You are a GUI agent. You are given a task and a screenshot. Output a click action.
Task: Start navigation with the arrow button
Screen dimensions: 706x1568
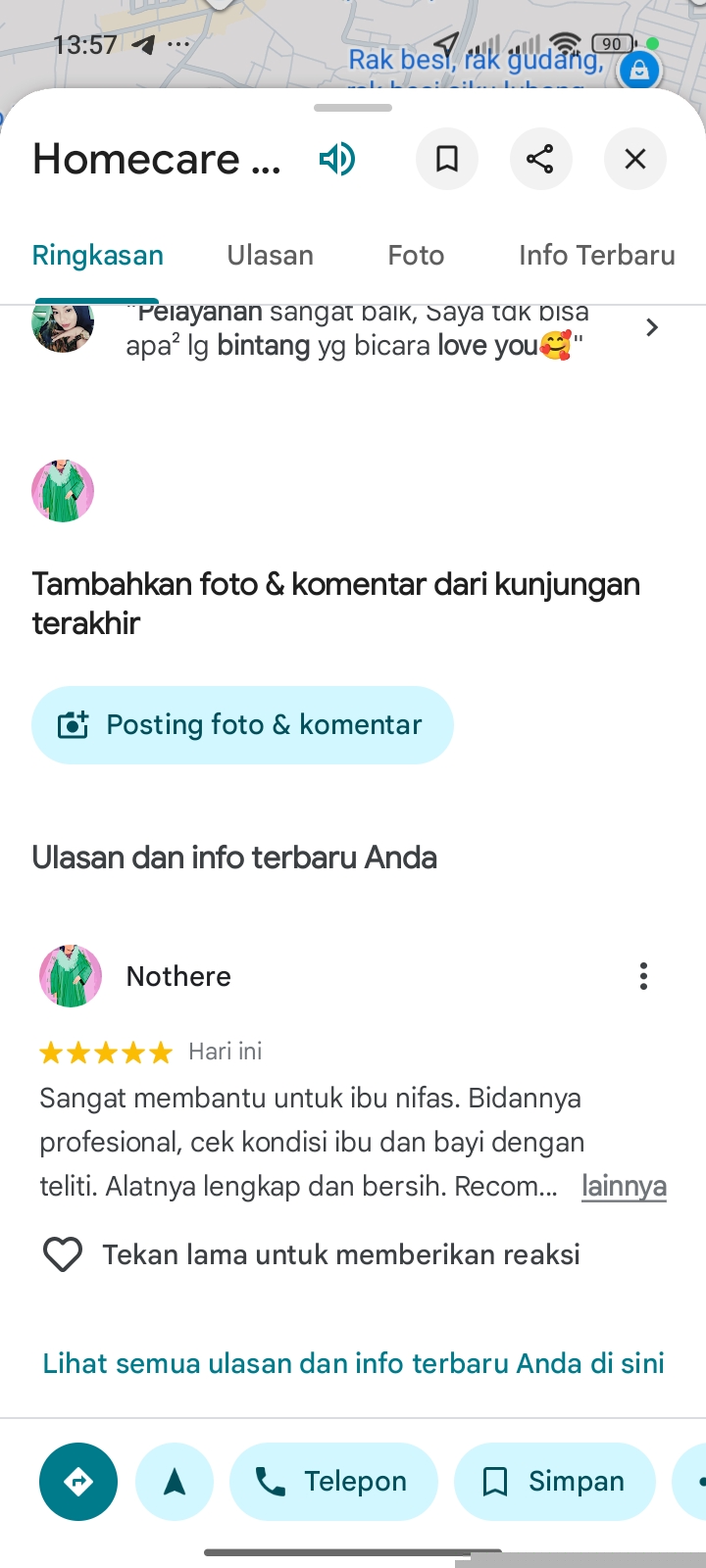tap(175, 1482)
